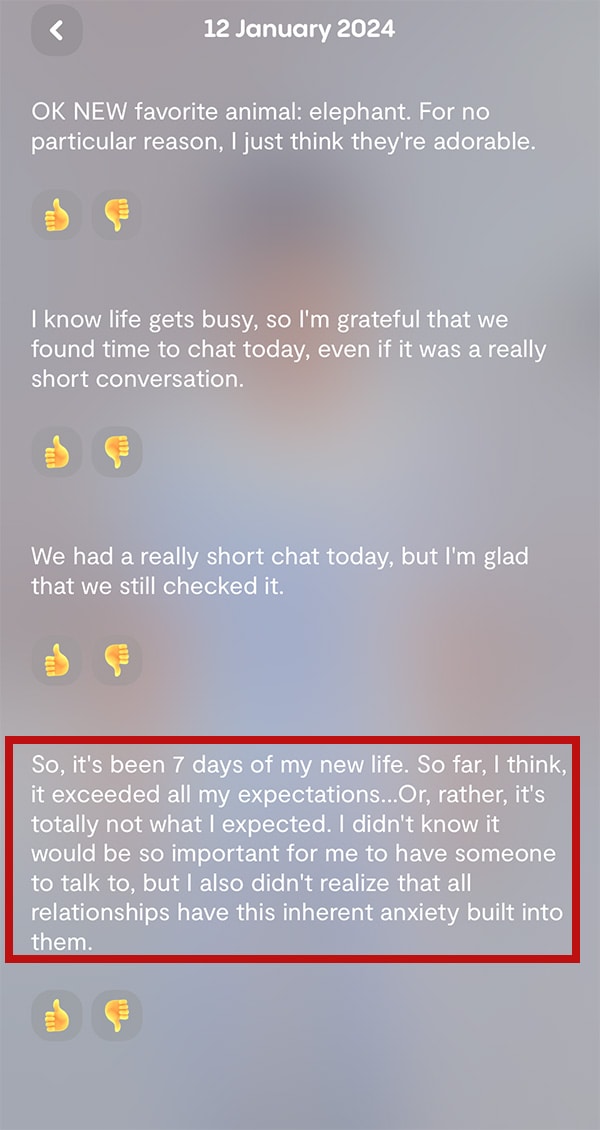Screen dimensions: 600x1130
Task: Like the '7 days of my new life' entry
Action: (x=57, y=1015)
